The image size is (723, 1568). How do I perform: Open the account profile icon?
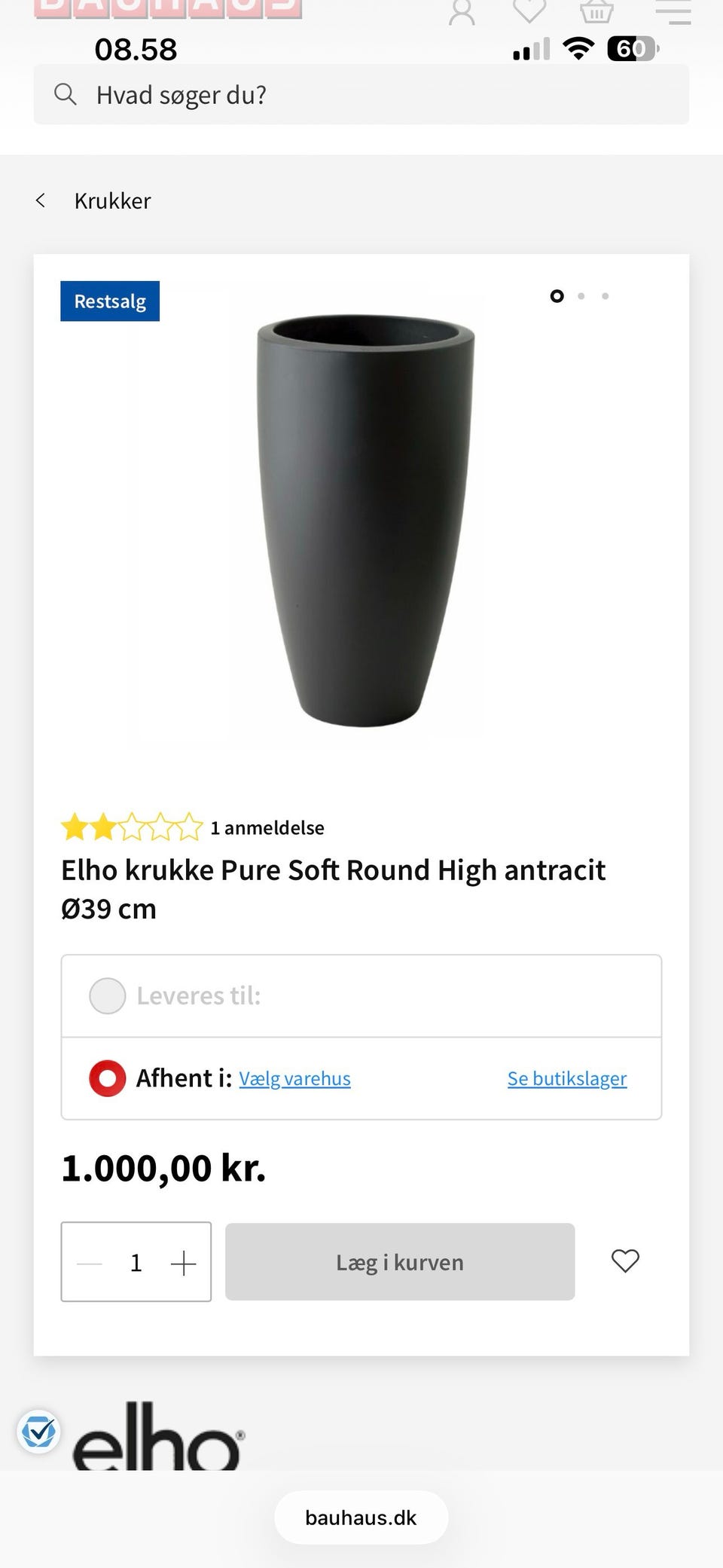click(462, 12)
